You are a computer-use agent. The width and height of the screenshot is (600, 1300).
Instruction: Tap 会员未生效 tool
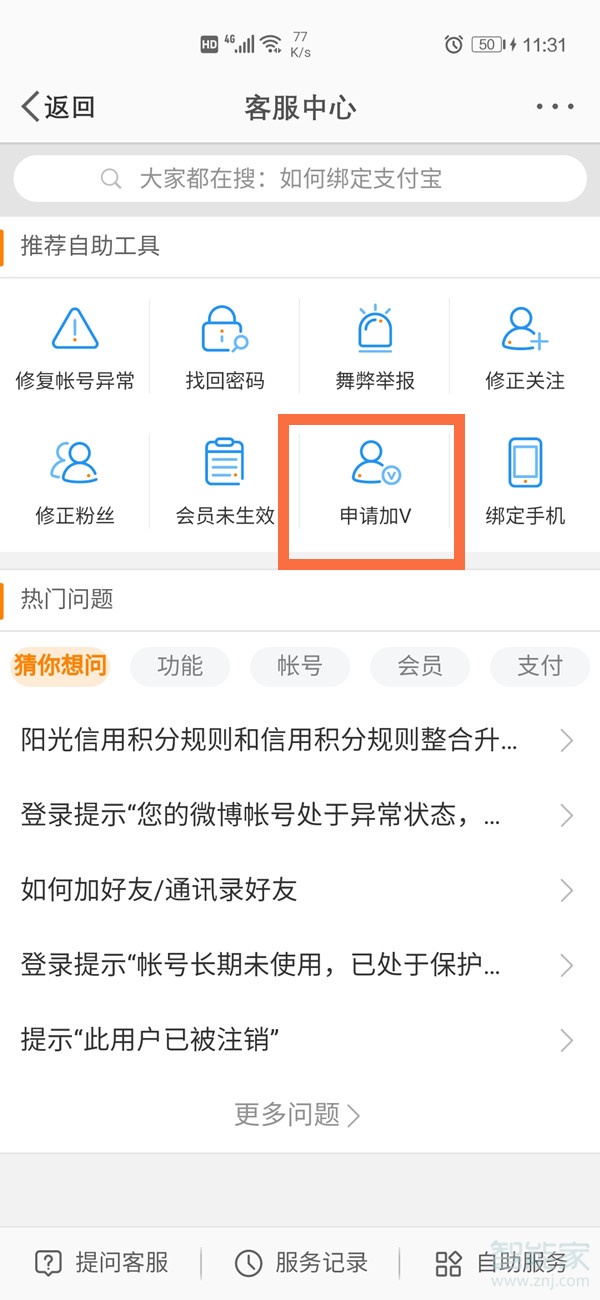[225, 482]
